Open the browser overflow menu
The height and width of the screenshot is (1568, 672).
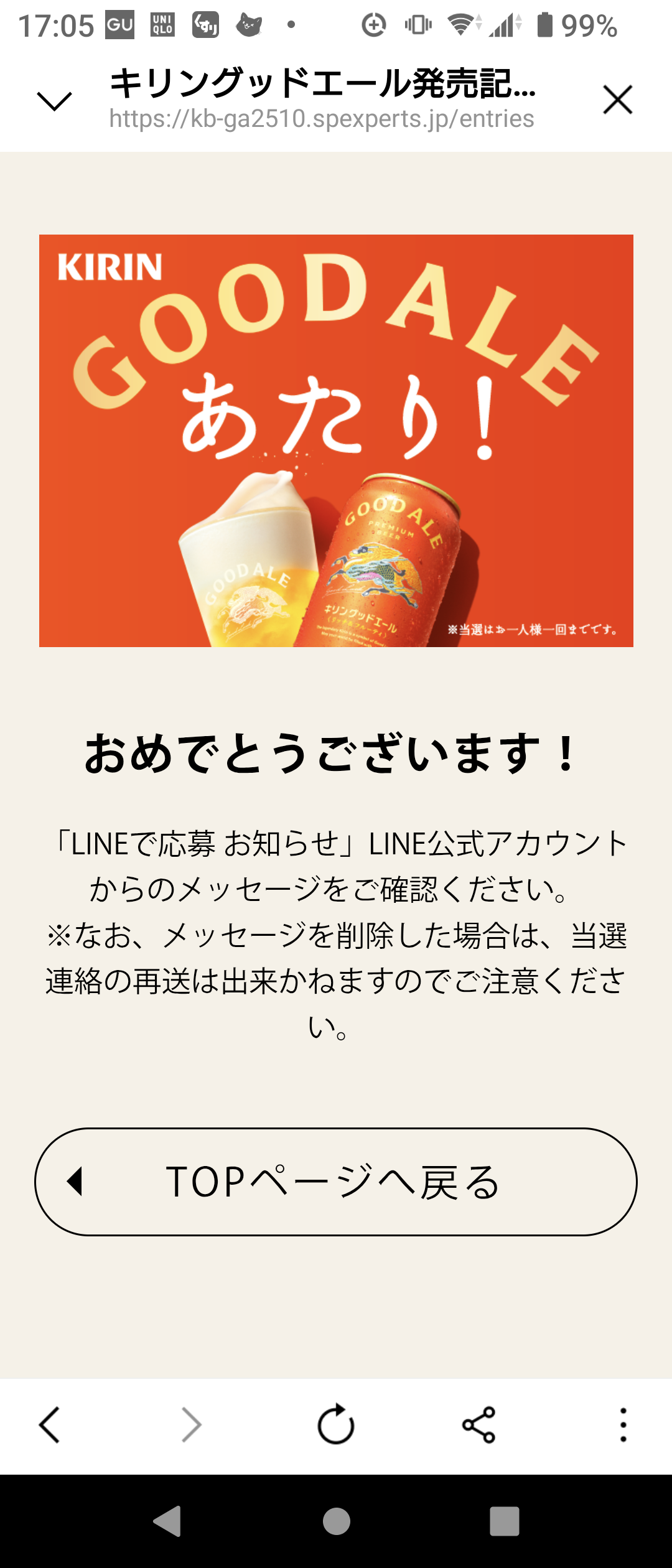pos(623,1424)
